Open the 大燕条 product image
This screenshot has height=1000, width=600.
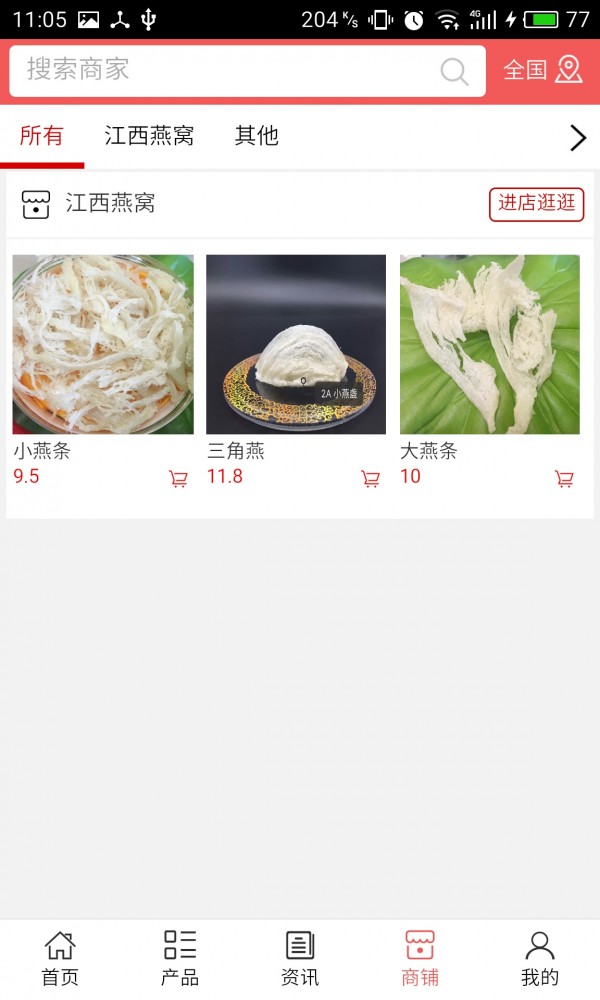coord(490,344)
